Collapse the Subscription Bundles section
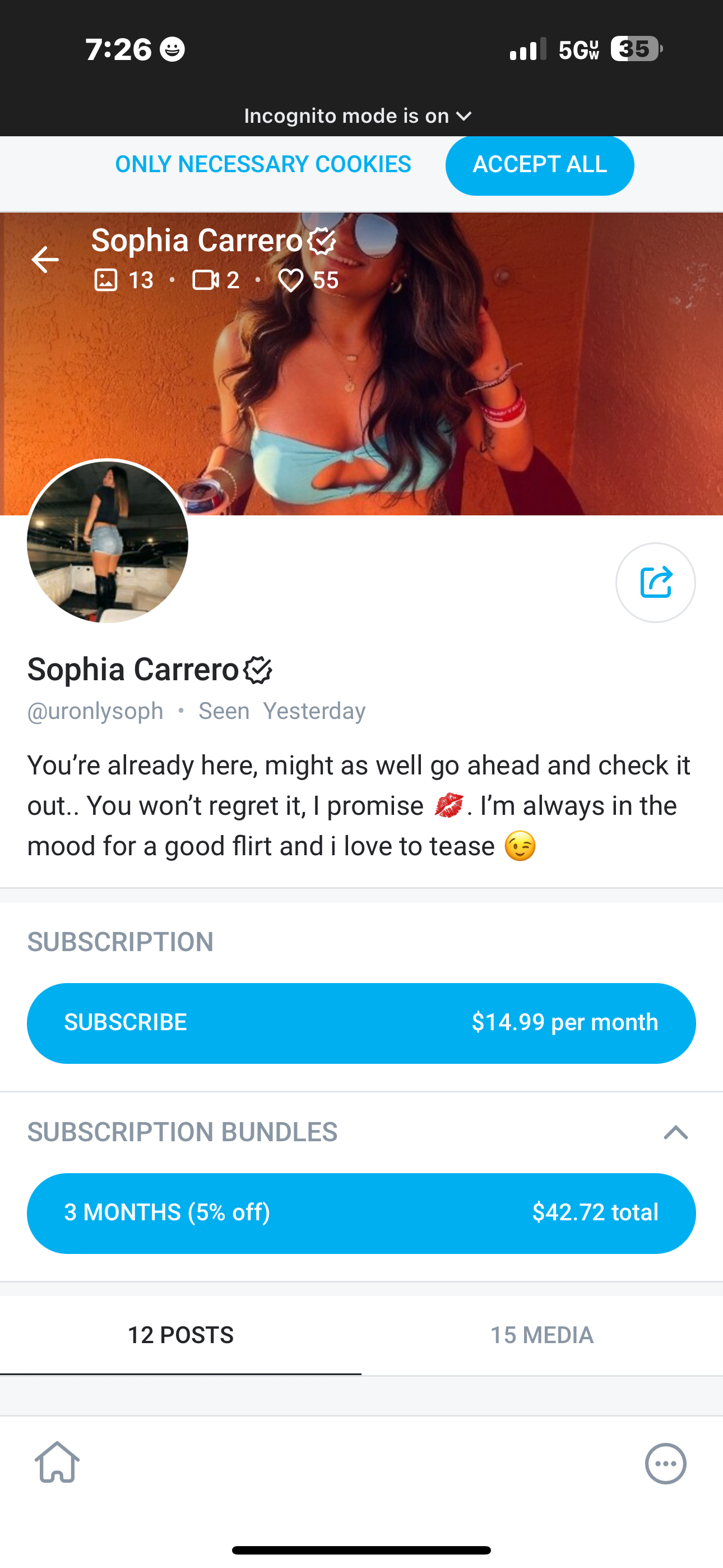This screenshot has height=1568, width=723. [x=675, y=1133]
